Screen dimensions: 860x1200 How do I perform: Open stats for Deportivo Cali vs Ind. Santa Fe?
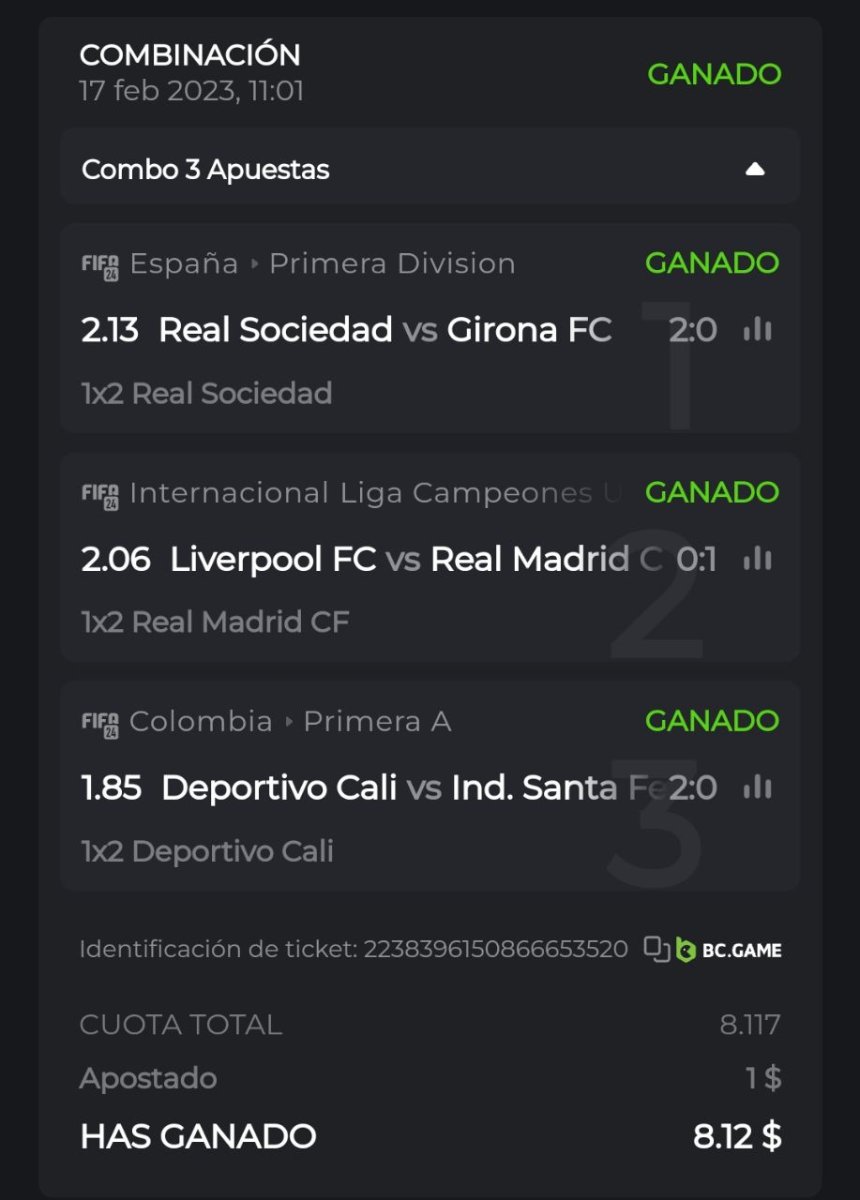pos(757,788)
